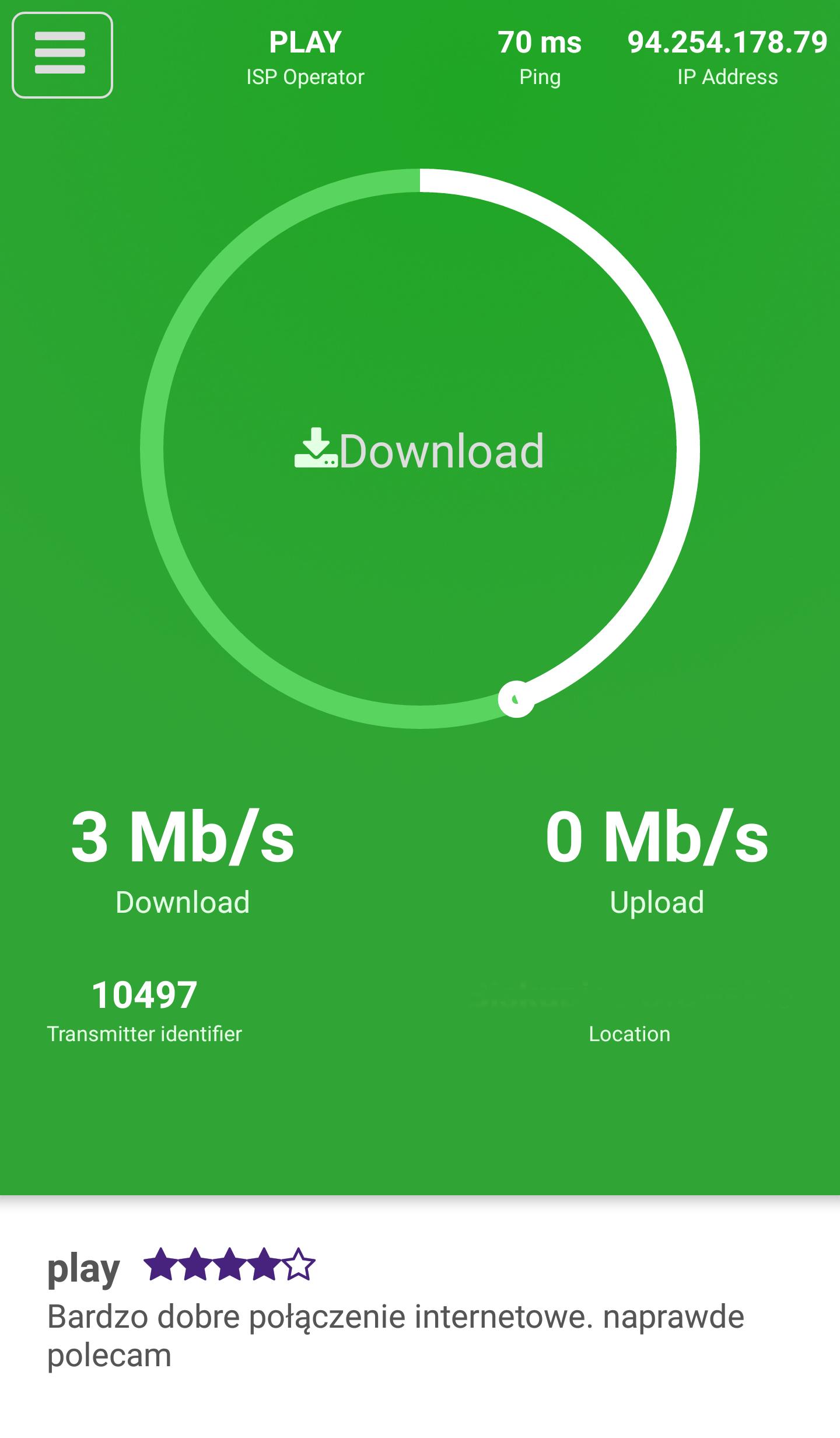Open the hamburger menu
This screenshot has width=840, height=1438.
click(x=62, y=55)
